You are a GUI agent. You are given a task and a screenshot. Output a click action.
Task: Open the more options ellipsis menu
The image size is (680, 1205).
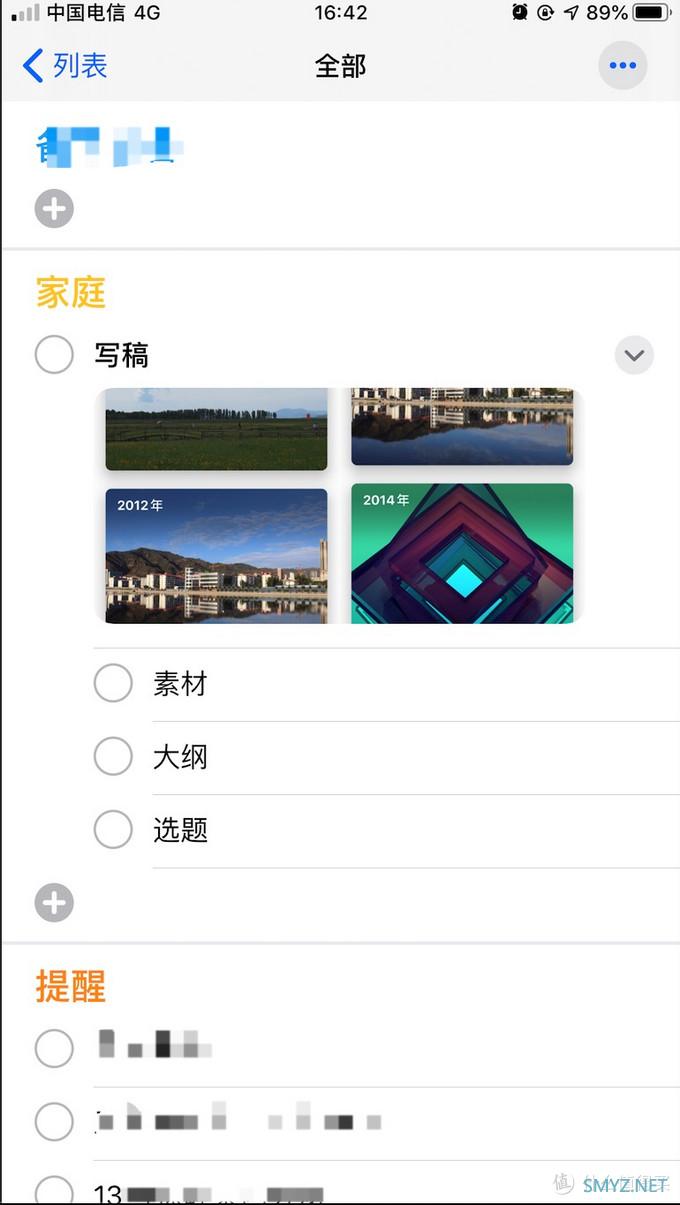(622, 67)
